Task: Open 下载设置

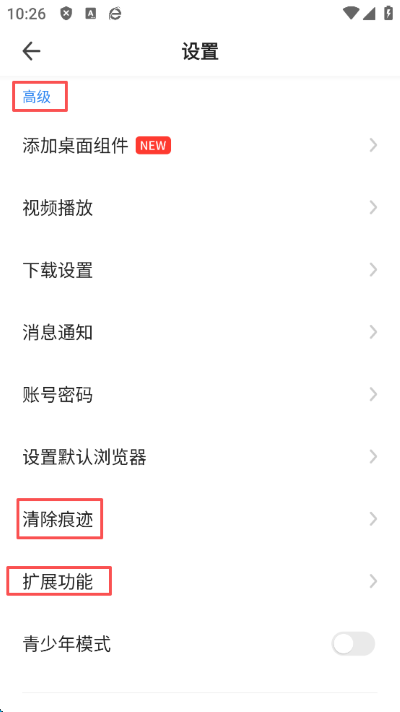Action: point(200,270)
